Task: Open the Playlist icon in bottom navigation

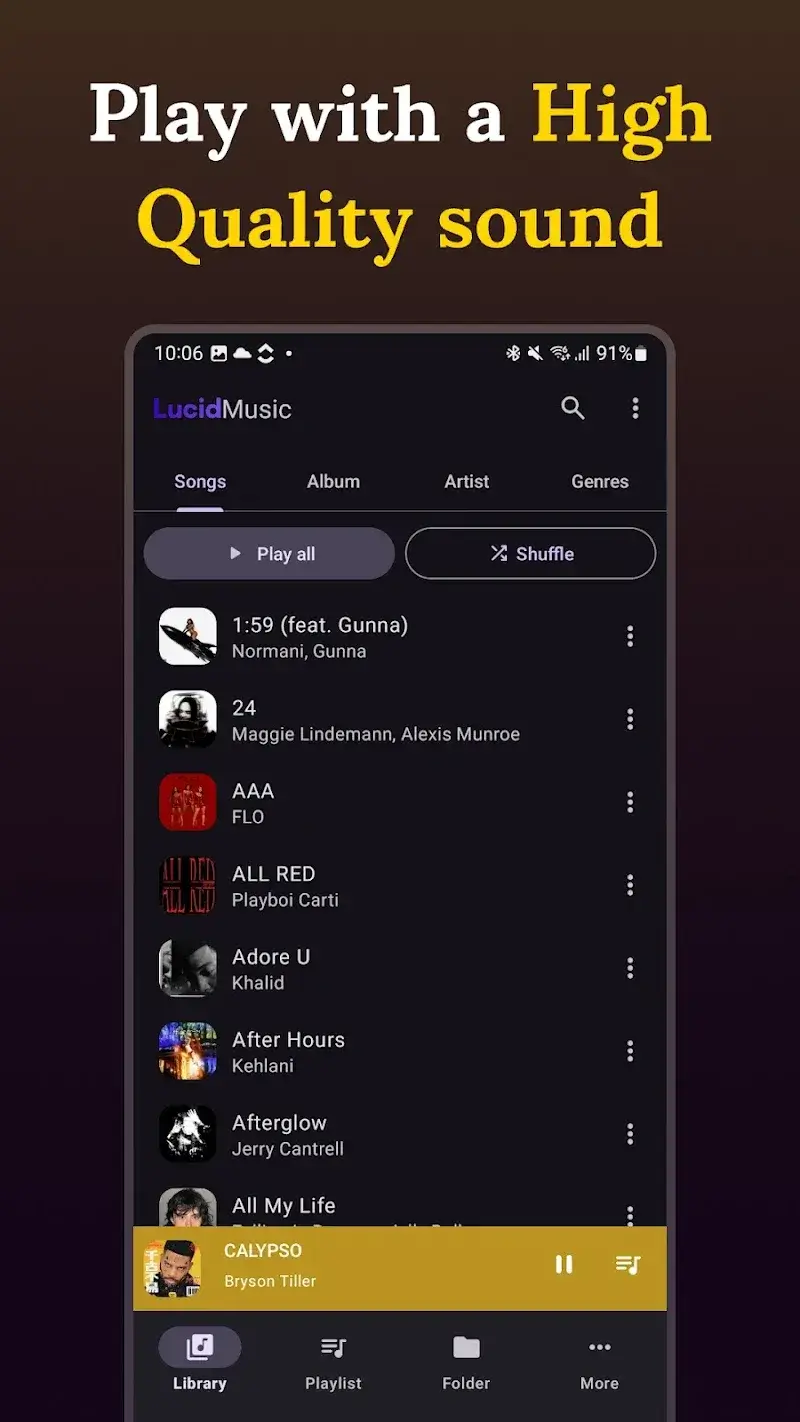Action: click(x=333, y=1348)
